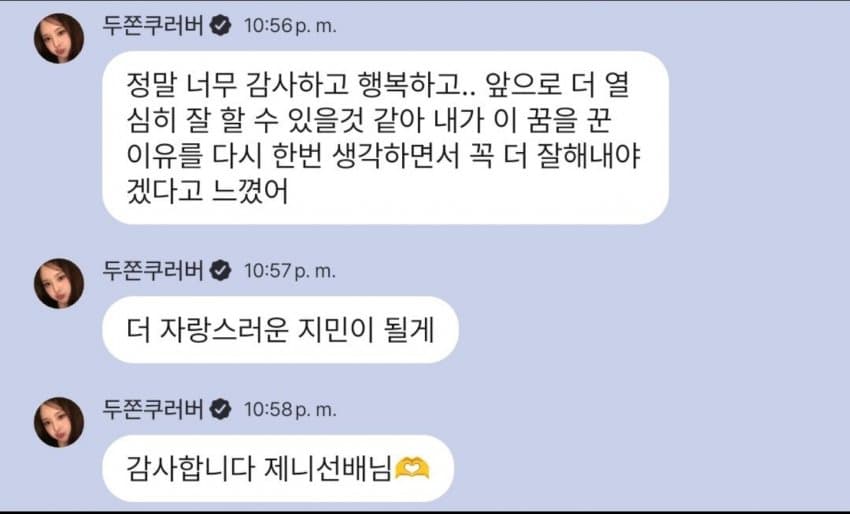View profile from the 10:58 p.m. avatar

tap(58, 421)
